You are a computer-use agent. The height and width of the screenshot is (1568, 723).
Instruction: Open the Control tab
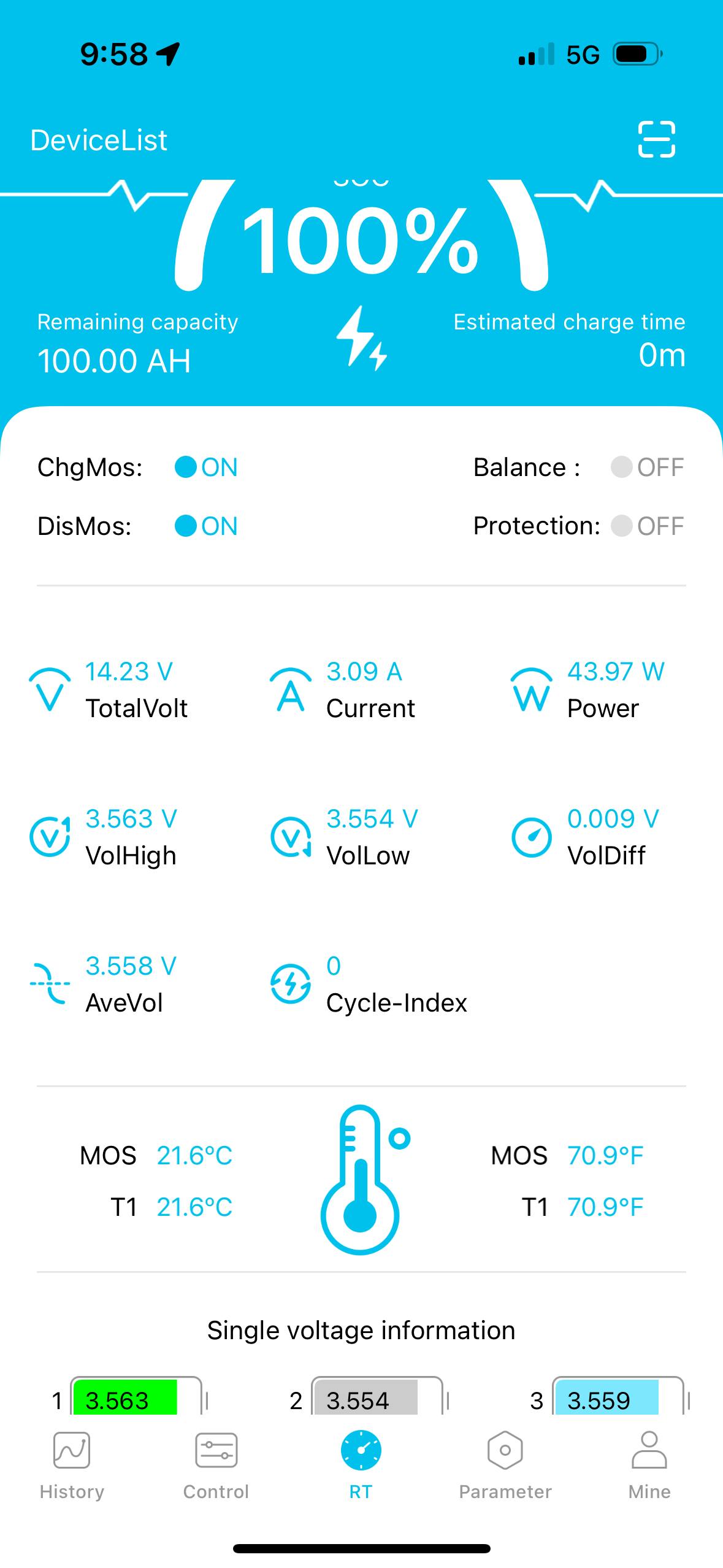216,1465
